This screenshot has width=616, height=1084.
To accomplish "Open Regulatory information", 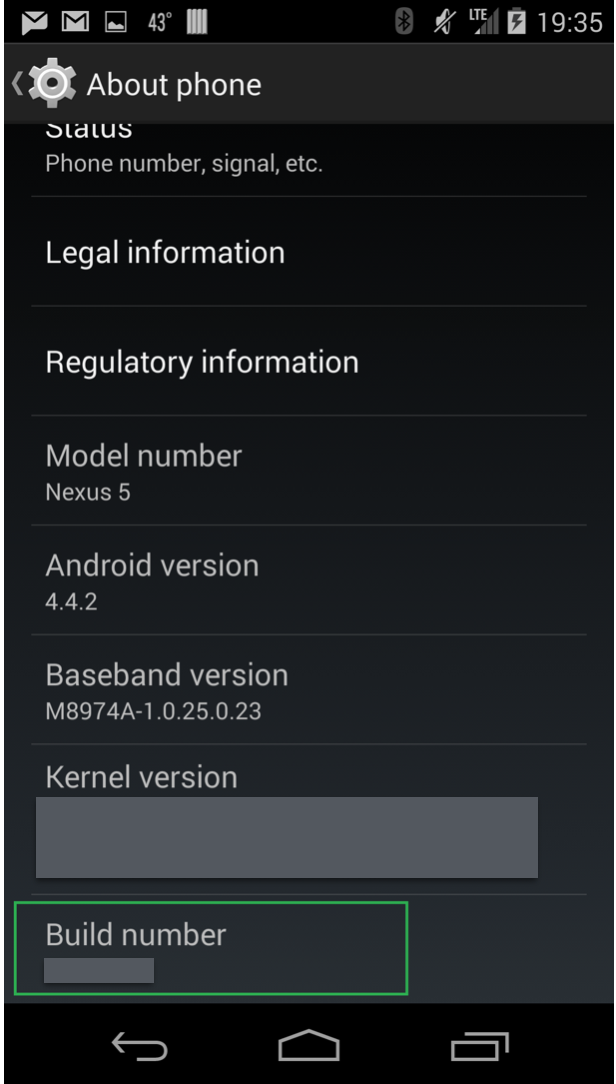I will (x=308, y=361).
